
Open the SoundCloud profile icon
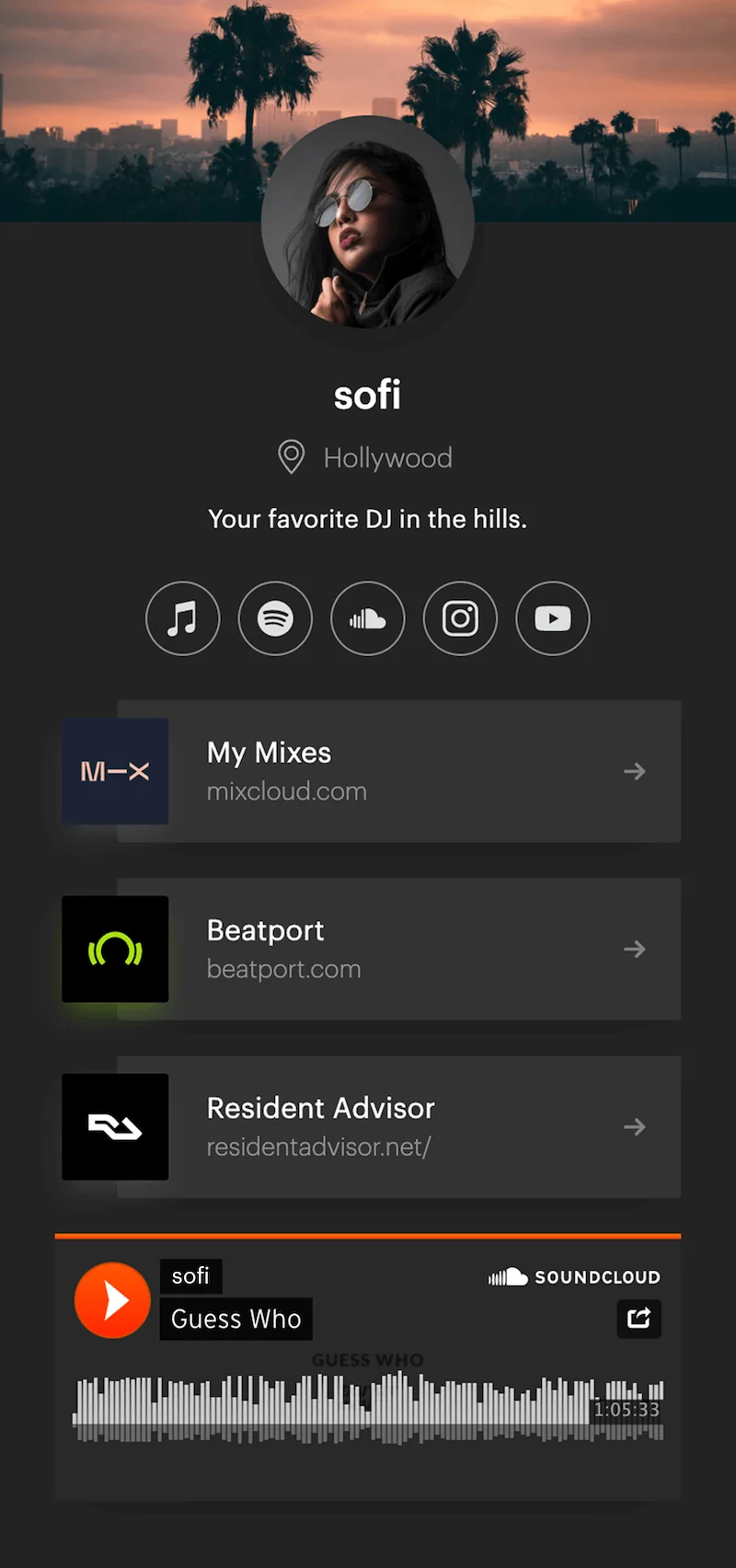click(x=367, y=618)
